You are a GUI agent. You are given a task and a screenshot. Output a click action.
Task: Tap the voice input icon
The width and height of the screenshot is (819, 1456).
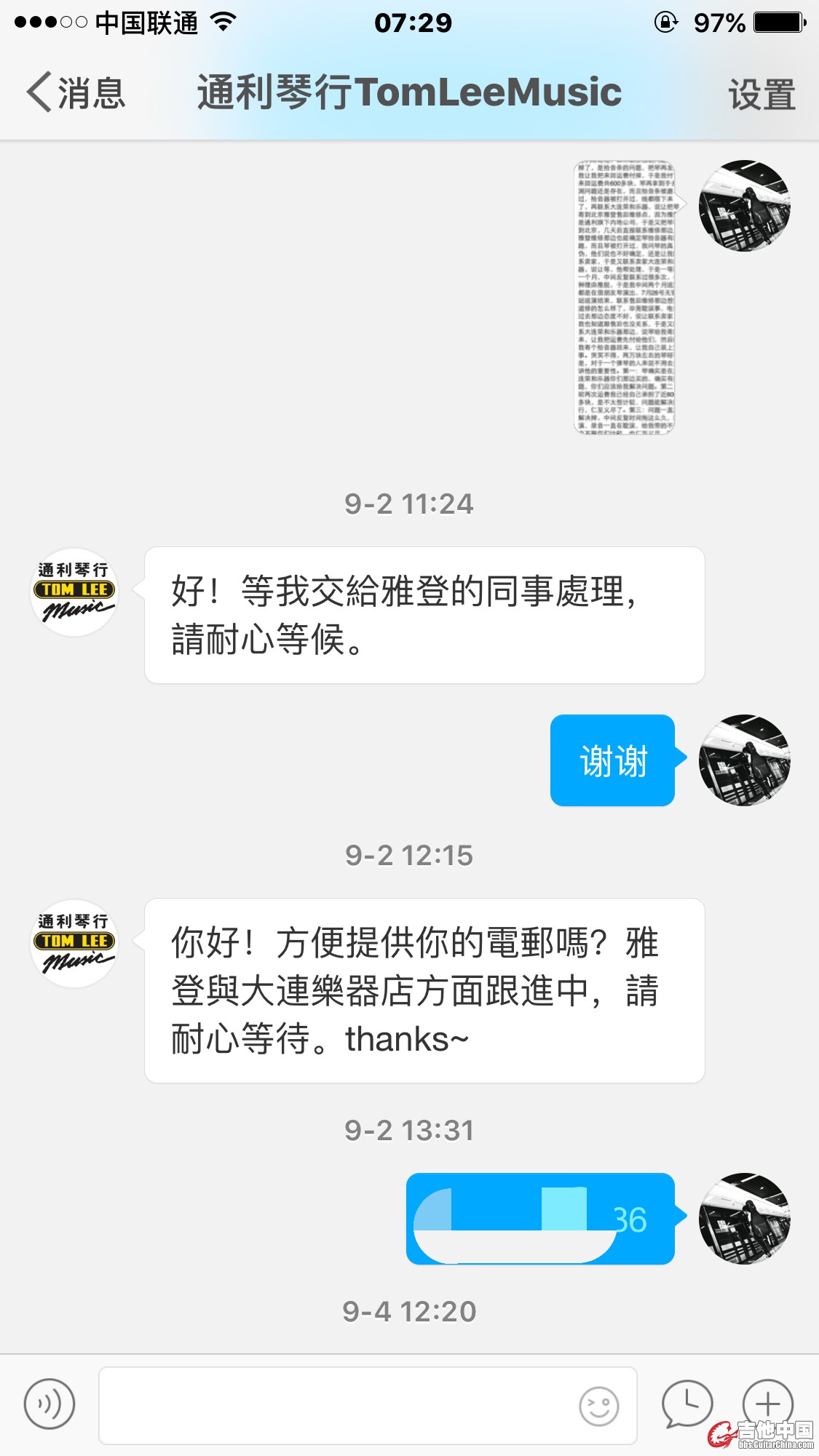(50, 1403)
